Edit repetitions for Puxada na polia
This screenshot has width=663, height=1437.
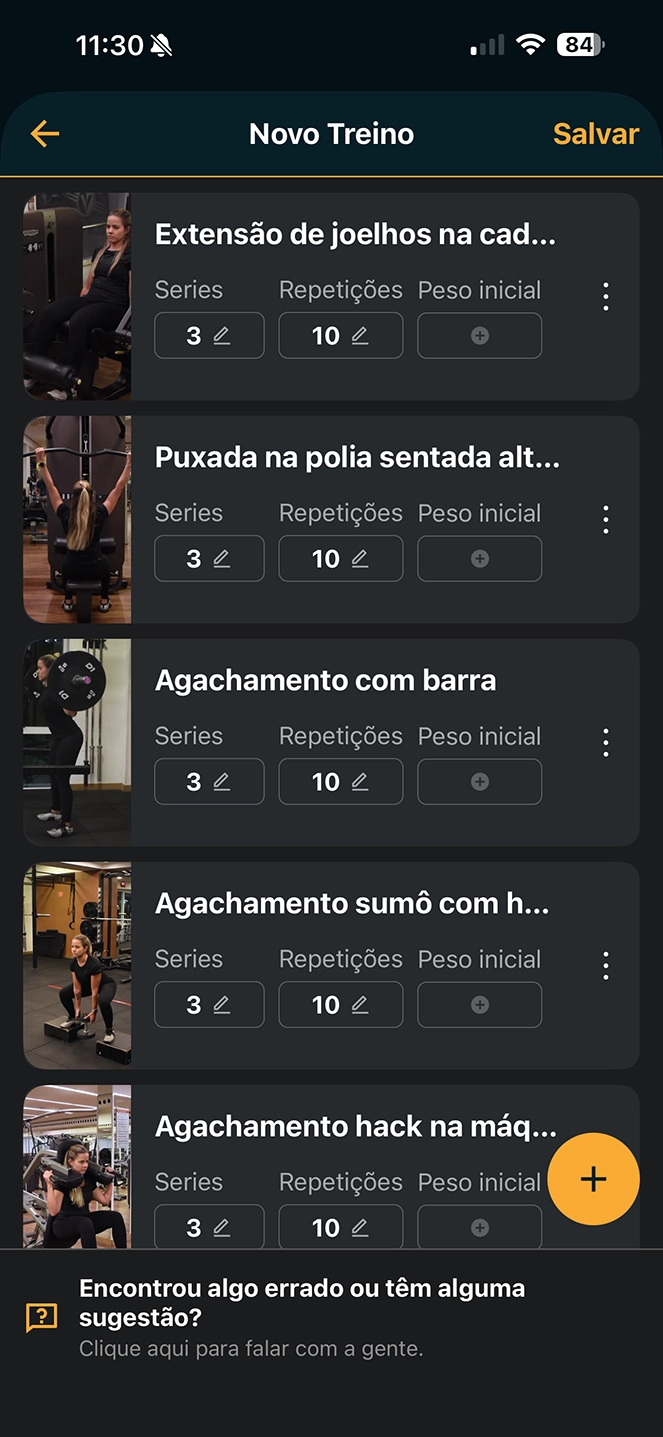pyautogui.click(x=340, y=559)
